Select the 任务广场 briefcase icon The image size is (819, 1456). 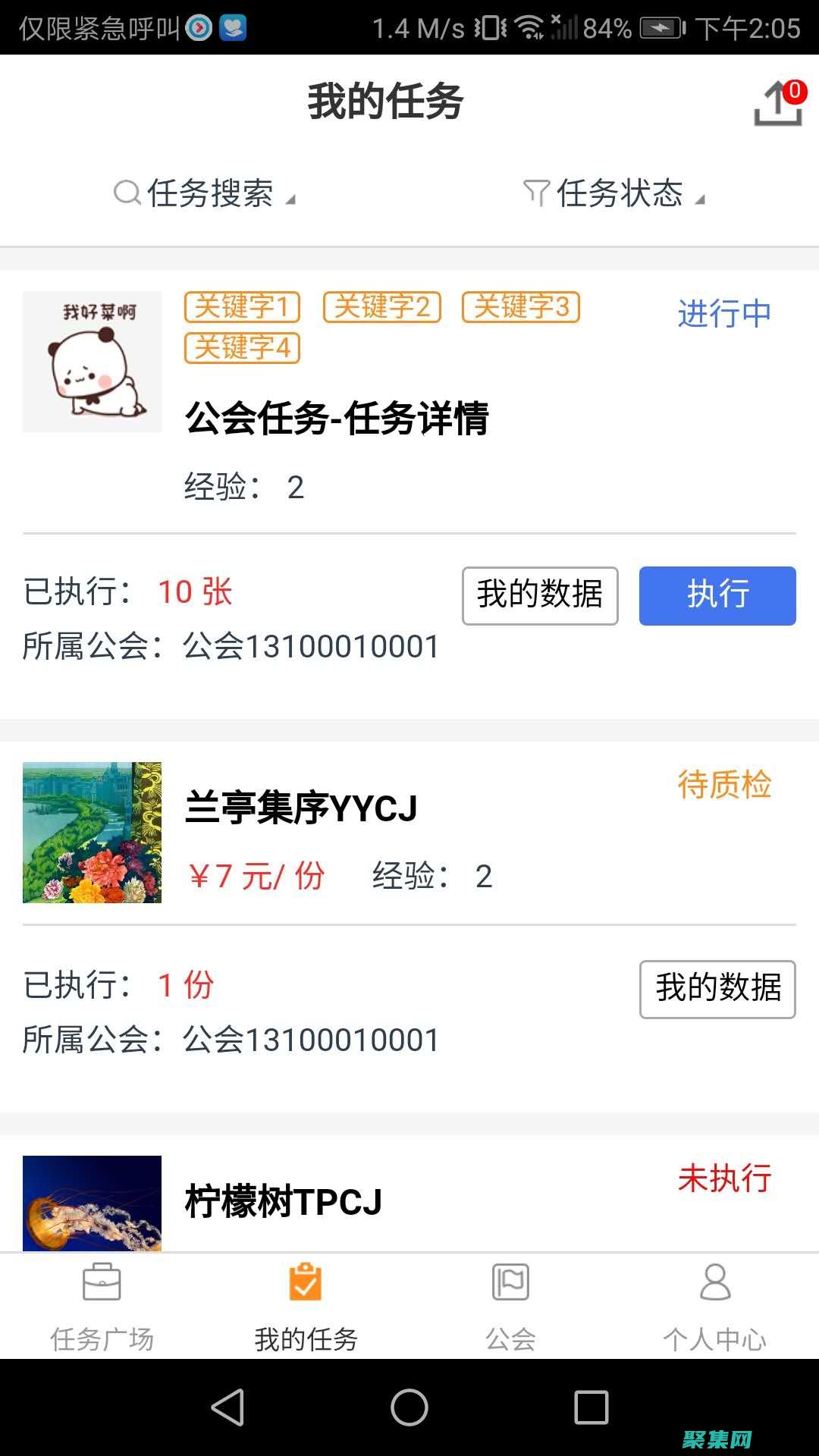click(102, 1282)
